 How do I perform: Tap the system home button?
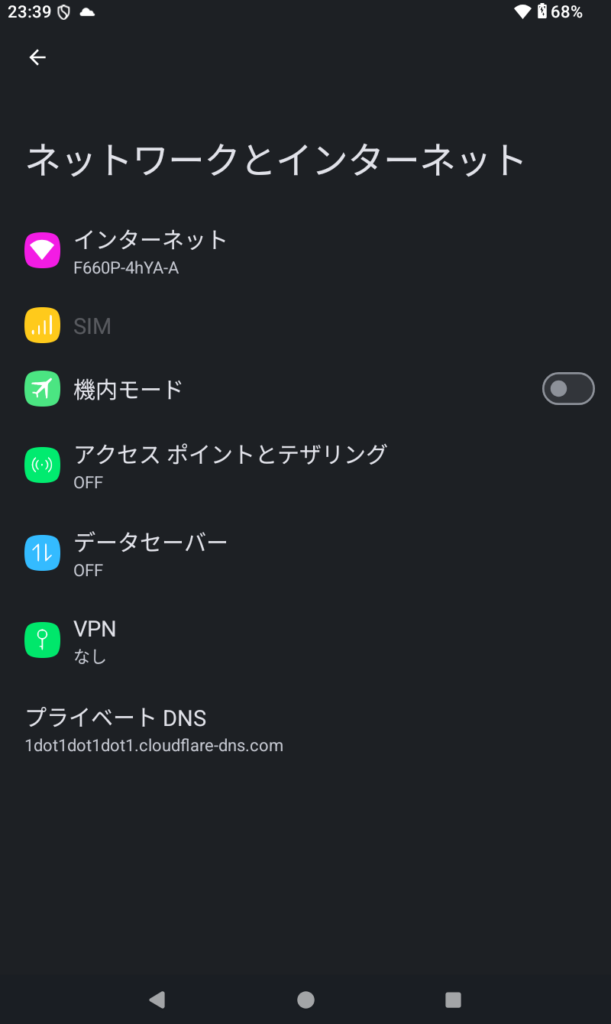coord(306,999)
